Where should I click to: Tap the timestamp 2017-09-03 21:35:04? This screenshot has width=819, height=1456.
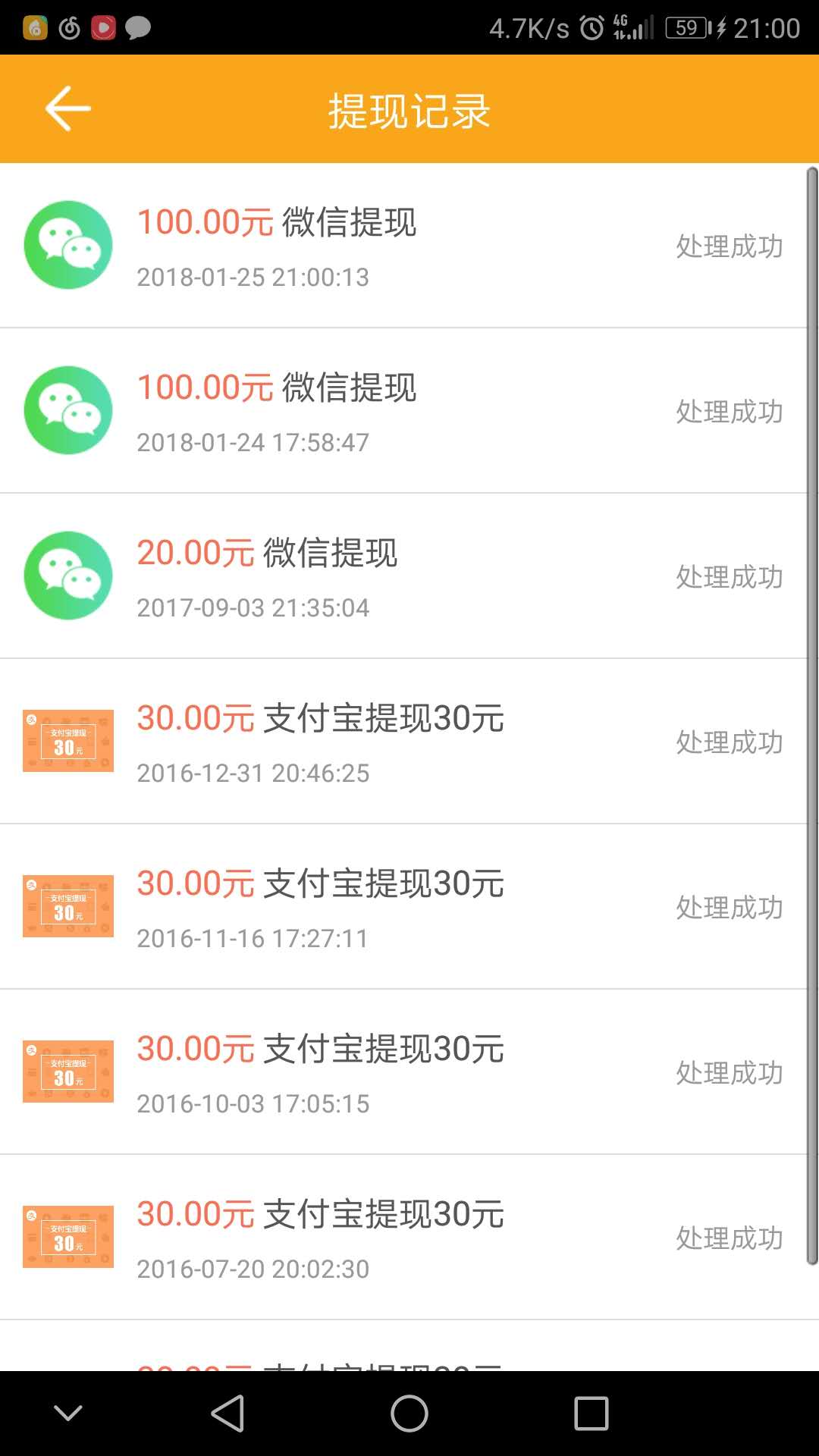(253, 607)
